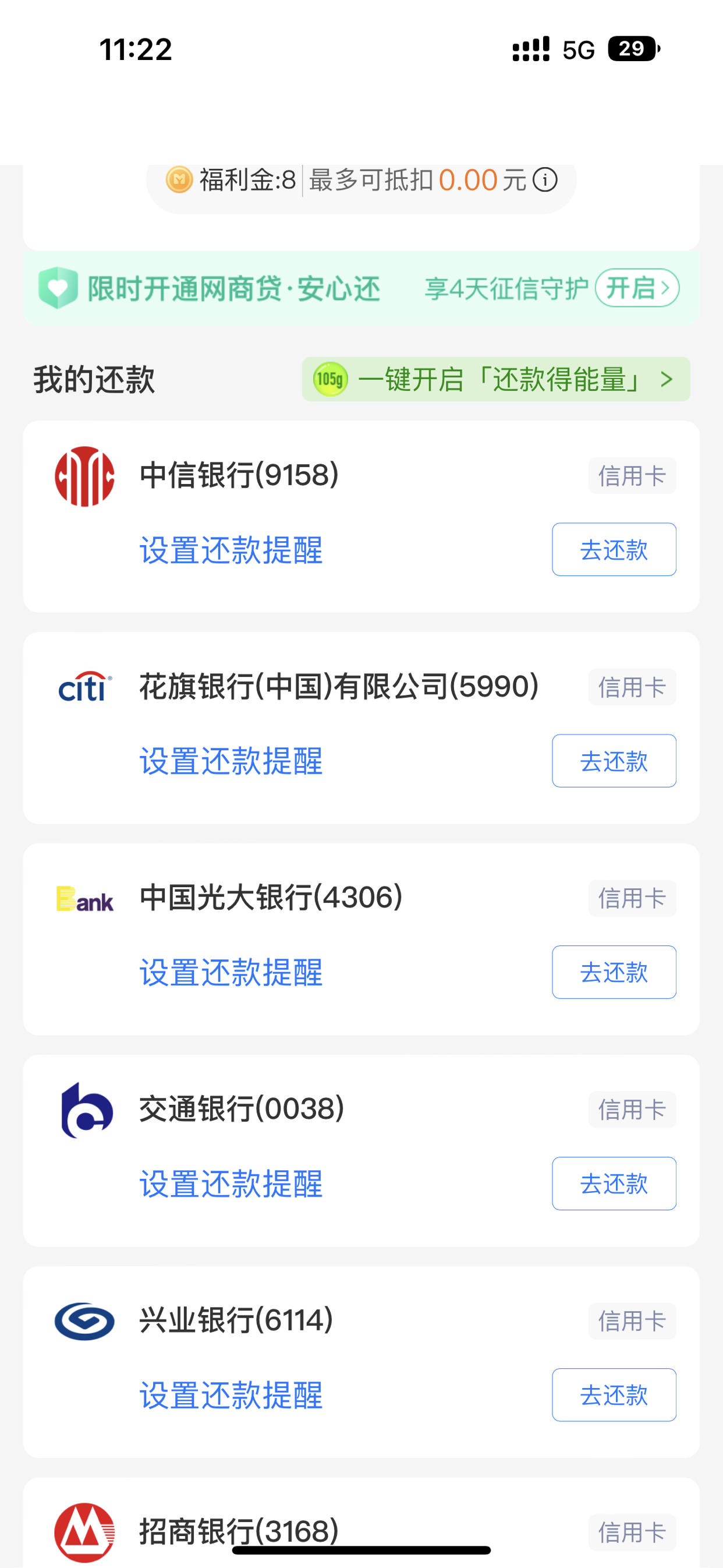Set repayment reminder for 交通银行(0038)
Image resolution: width=723 pixels, height=1568 pixels.
click(x=231, y=1184)
